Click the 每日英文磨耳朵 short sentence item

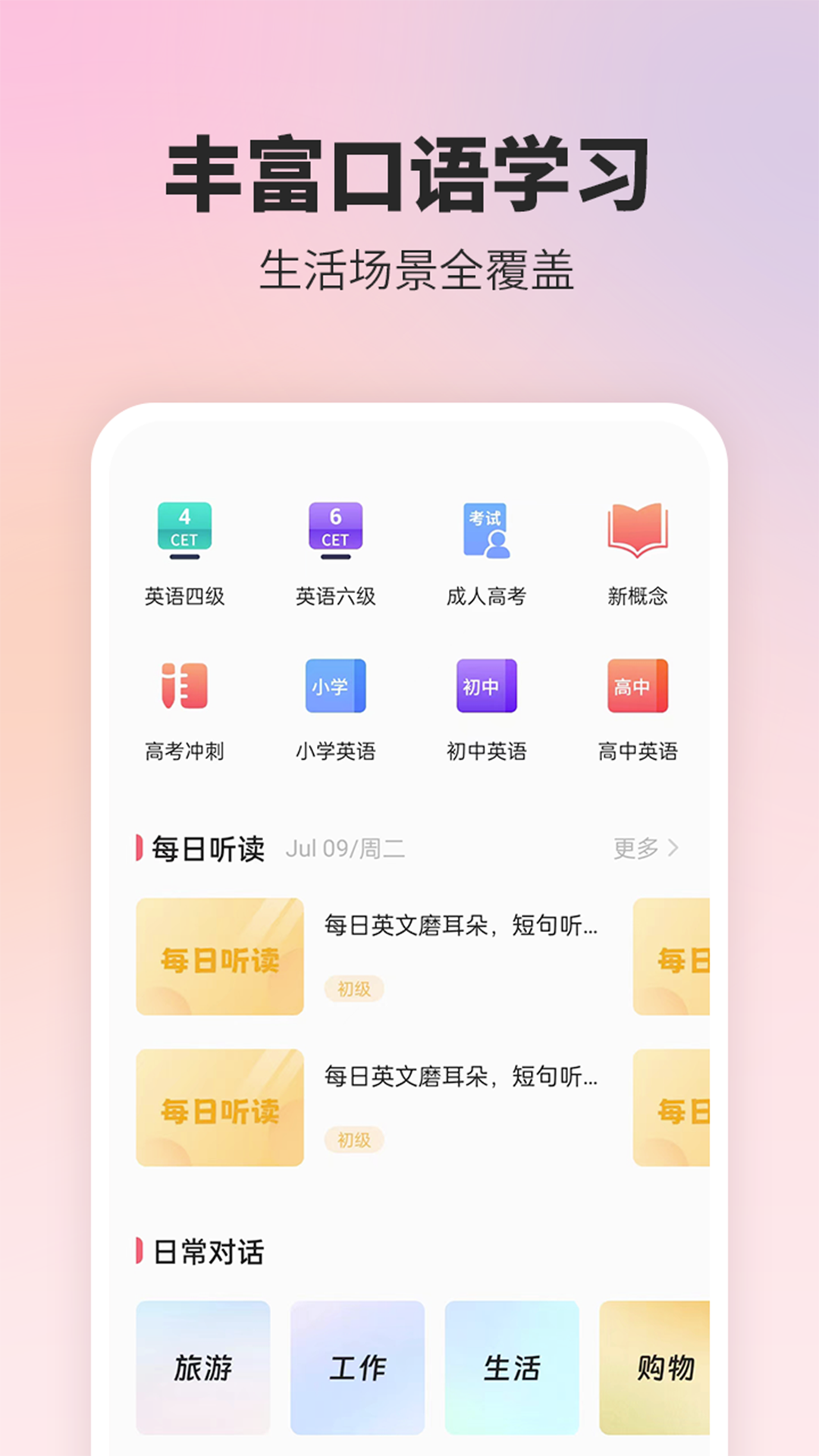coord(461,927)
